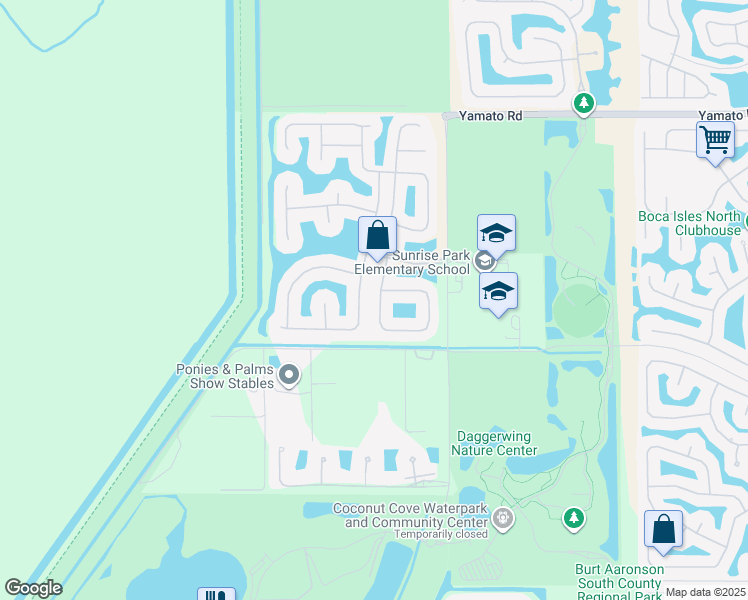Select shopping bag pin beside Sunrise Park Elementary
Viewport: 748px width, 600px height.
377,237
